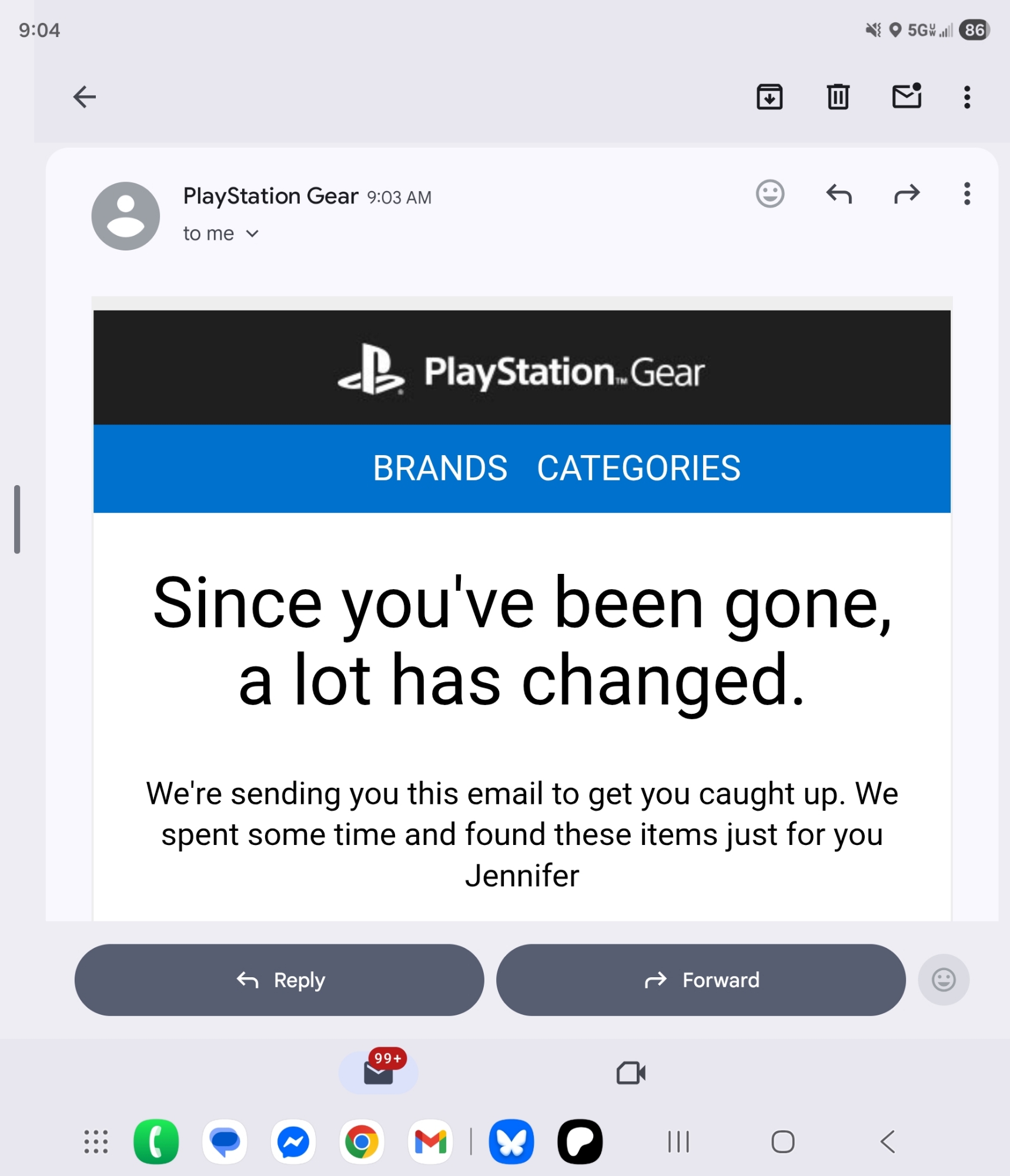Delete this email
Viewport: 1010px width, 1176px height.
coord(838,97)
